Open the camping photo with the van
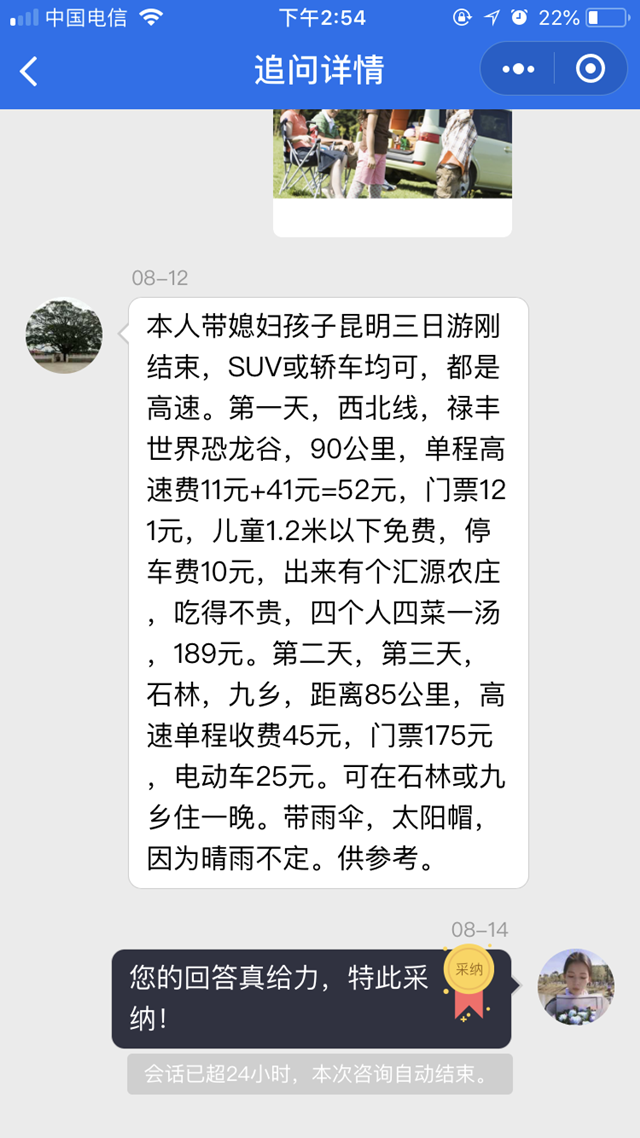The width and height of the screenshot is (640, 1138). coord(392,155)
